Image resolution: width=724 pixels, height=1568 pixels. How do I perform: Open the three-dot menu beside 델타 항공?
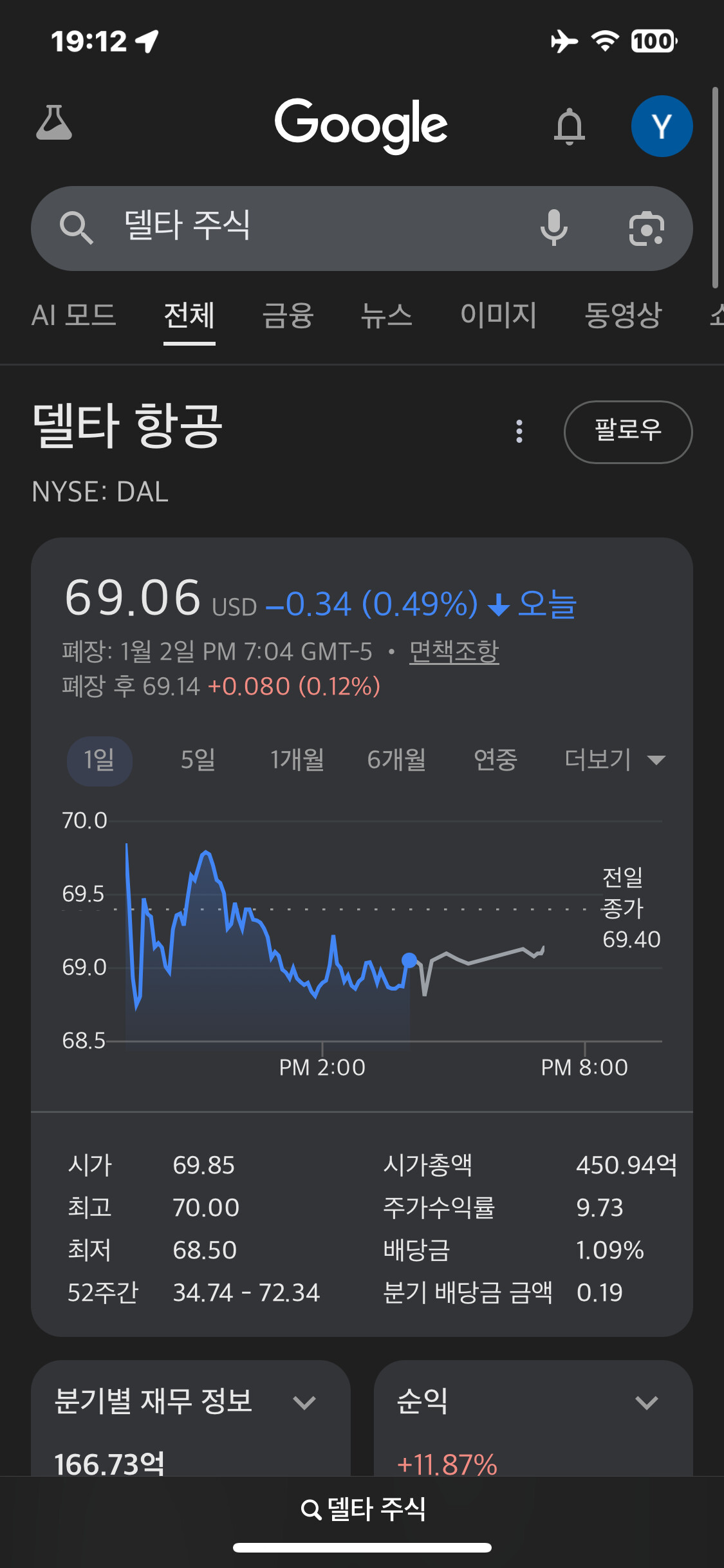pyautogui.click(x=519, y=431)
